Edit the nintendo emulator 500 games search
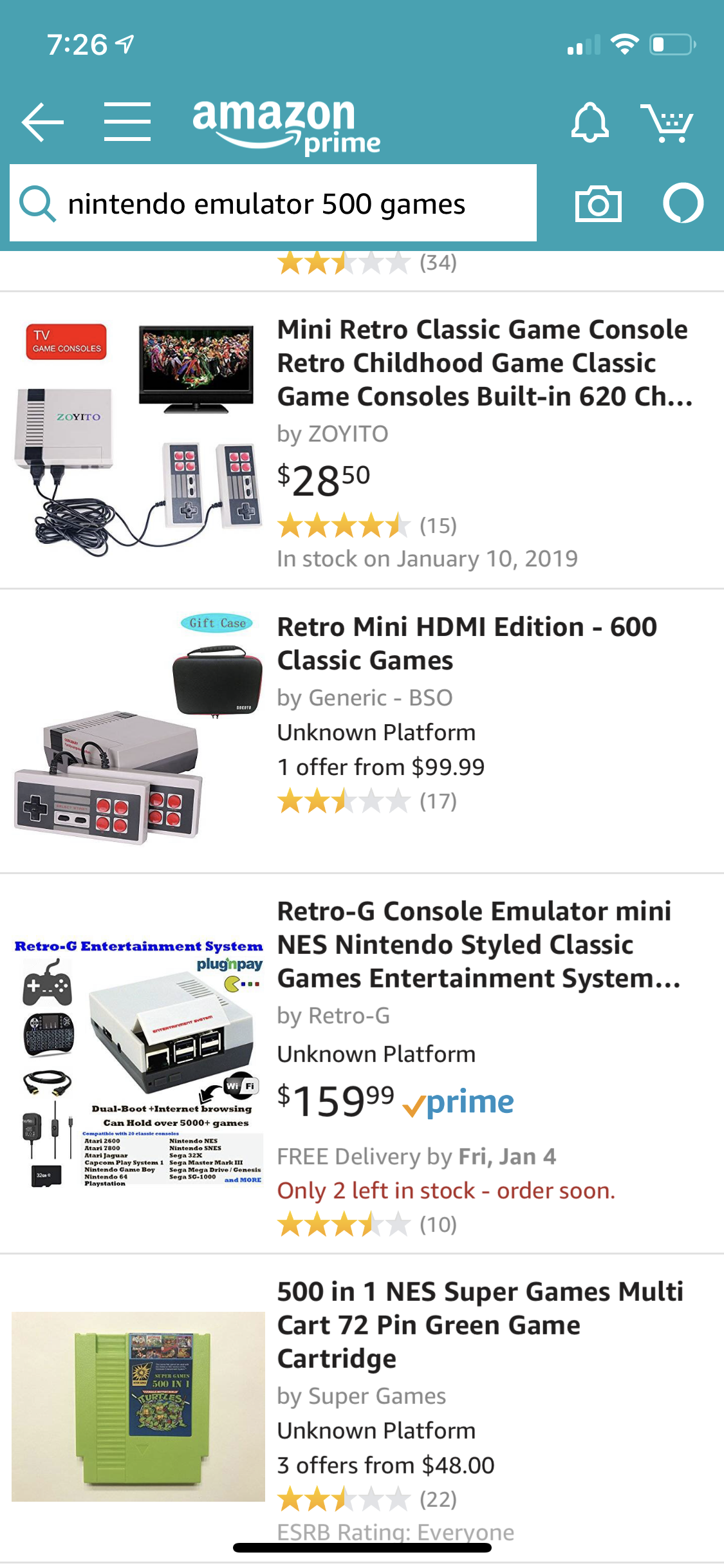This screenshot has width=724, height=1568. click(x=266, y=205)
